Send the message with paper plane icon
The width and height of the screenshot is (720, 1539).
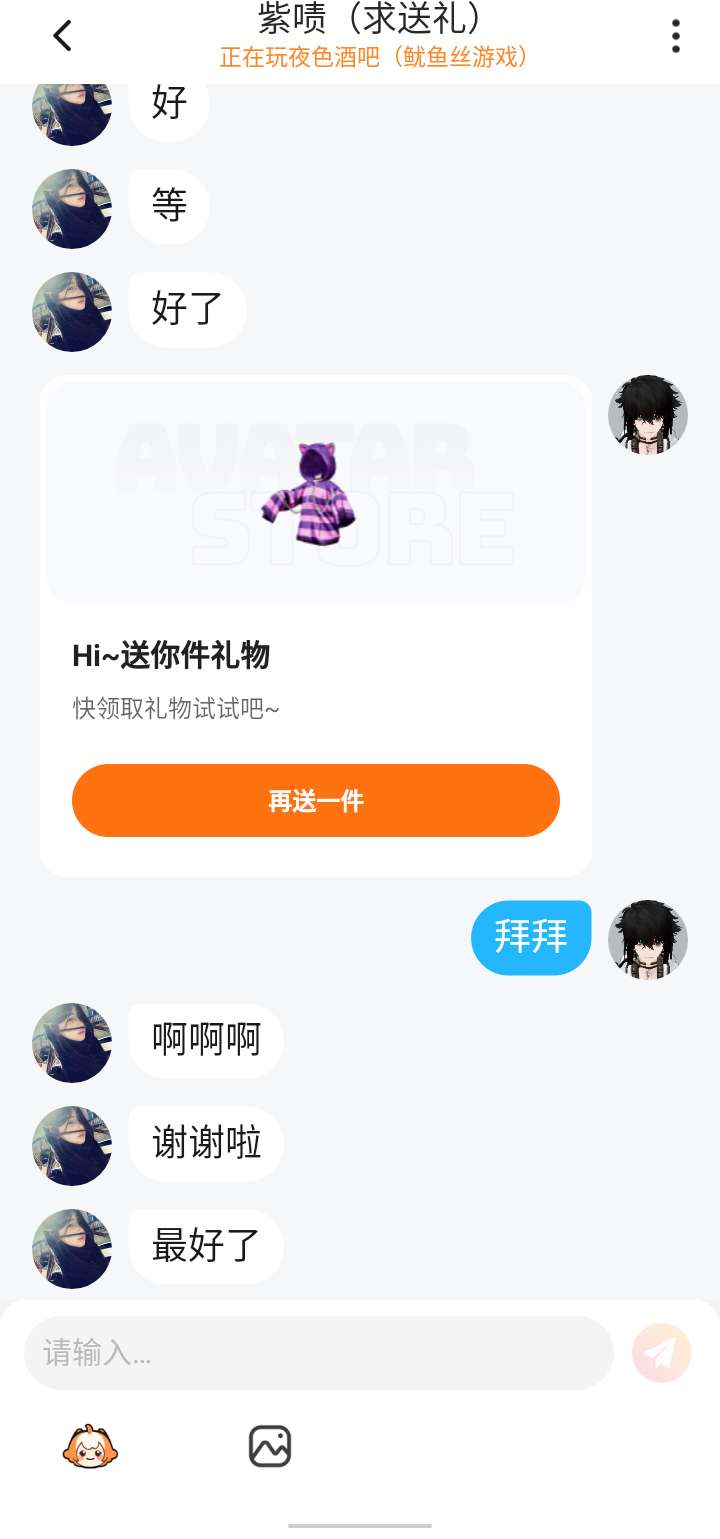(661, 1353)
